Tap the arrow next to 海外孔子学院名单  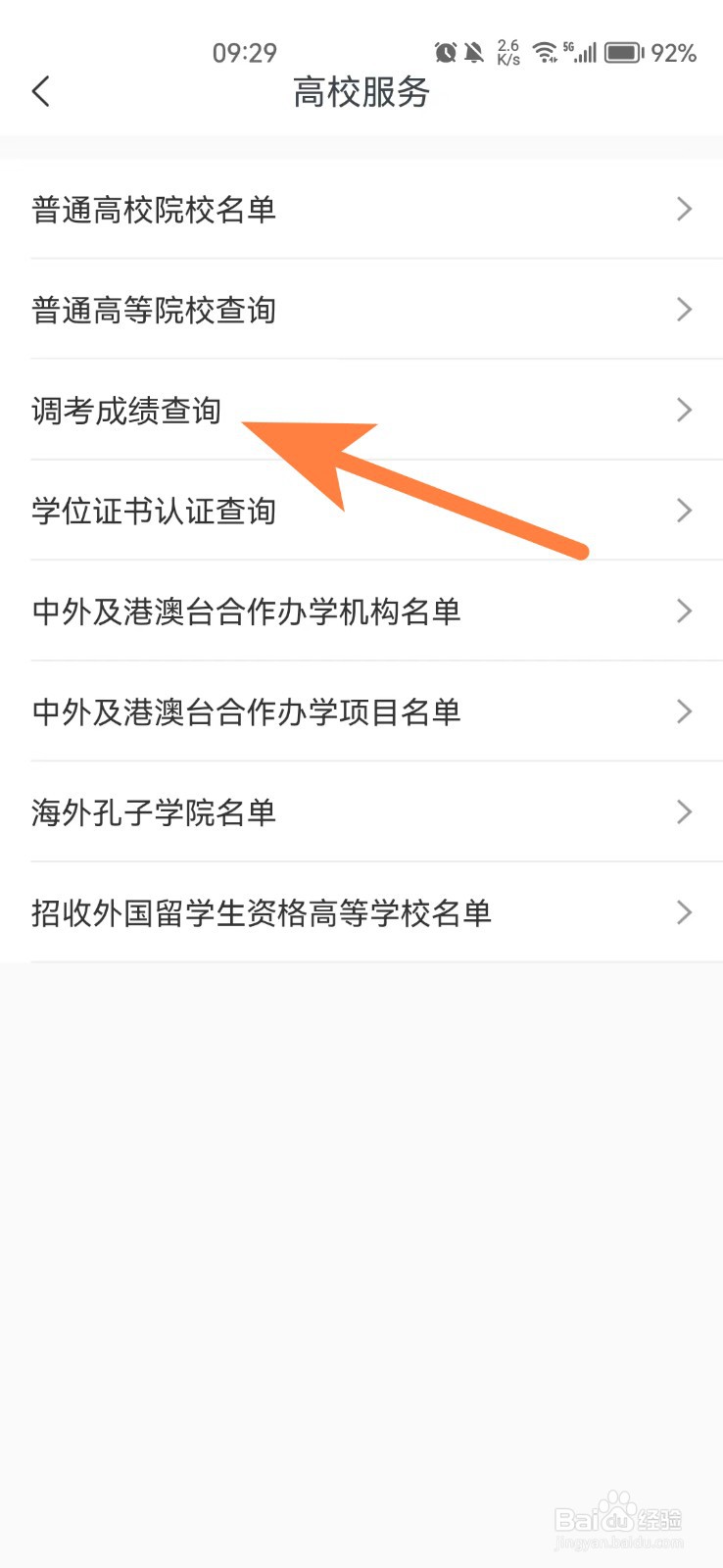pyautogui.click(x=685, y=811)
